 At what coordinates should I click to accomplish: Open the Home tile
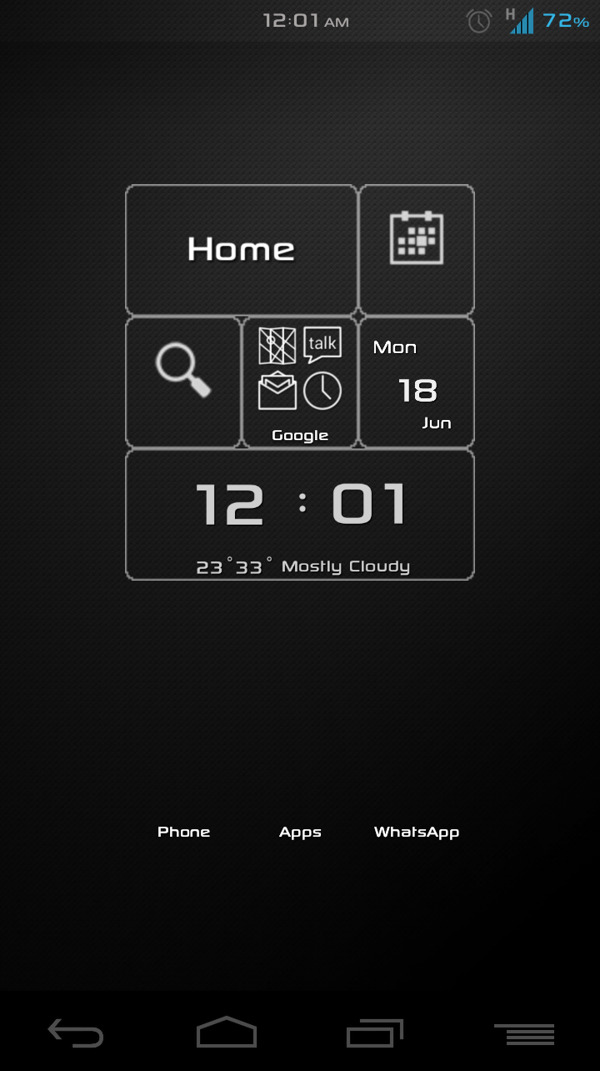click(x=241, y=250)
